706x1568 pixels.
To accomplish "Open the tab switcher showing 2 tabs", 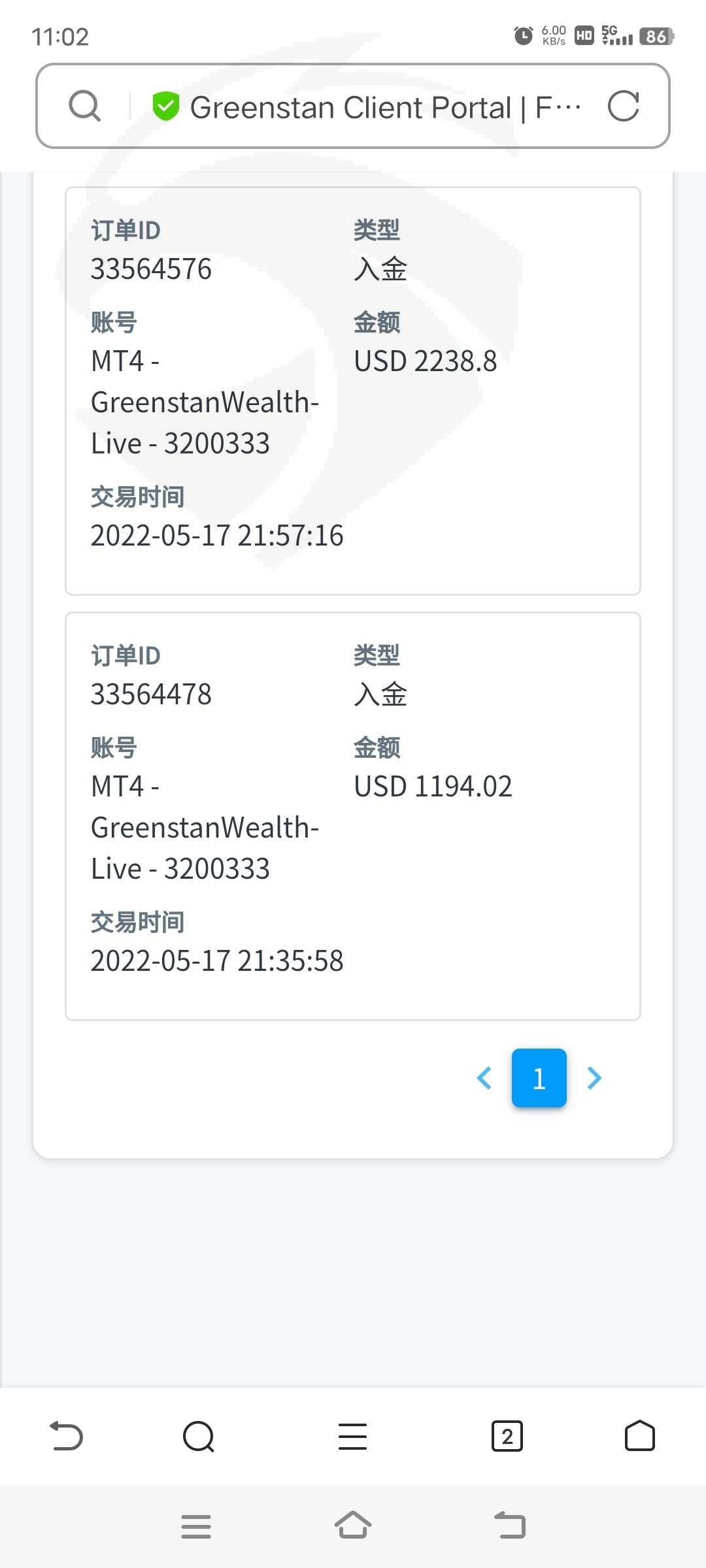I will pos(507,1436).
